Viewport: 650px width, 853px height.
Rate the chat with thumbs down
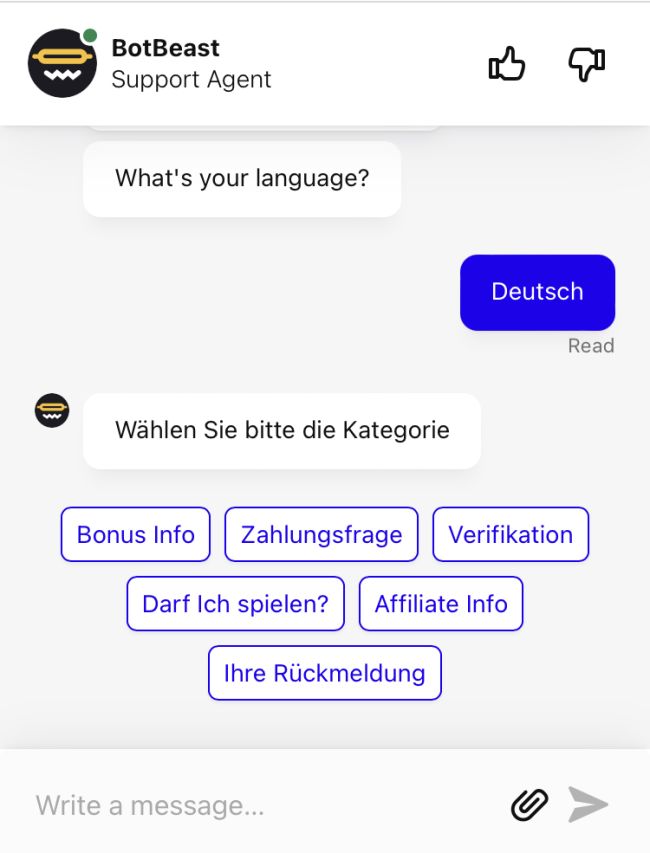coord(587,64)
